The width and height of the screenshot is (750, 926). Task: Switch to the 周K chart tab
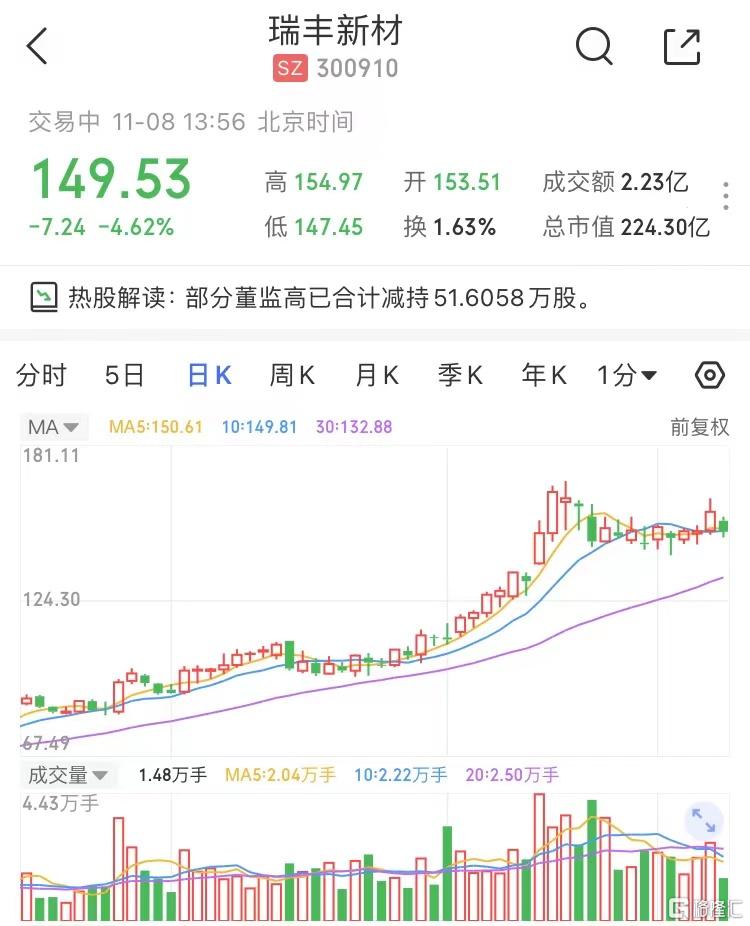pos(292,375)
